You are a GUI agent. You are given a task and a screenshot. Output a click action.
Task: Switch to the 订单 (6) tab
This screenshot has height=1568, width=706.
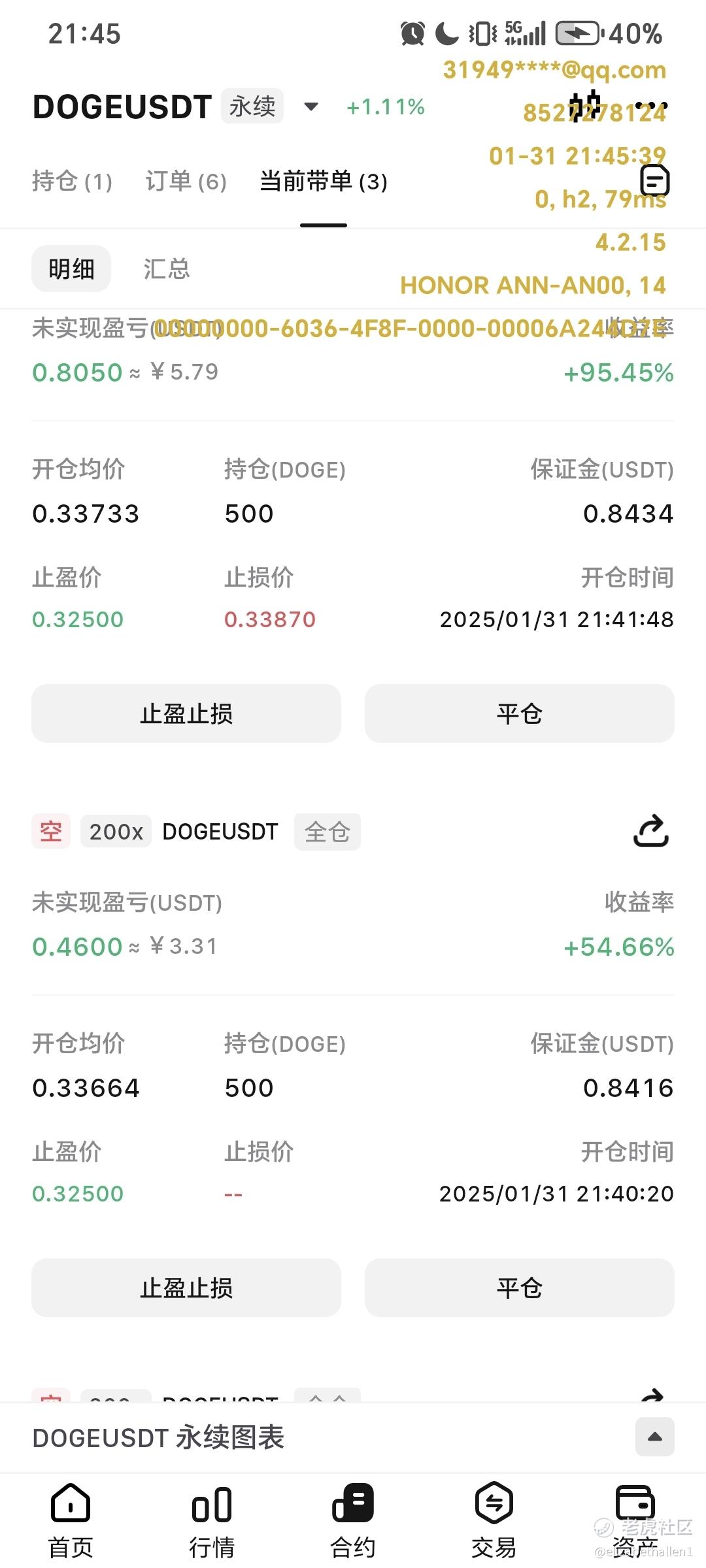pyautogui.click(x=186, y=182)
